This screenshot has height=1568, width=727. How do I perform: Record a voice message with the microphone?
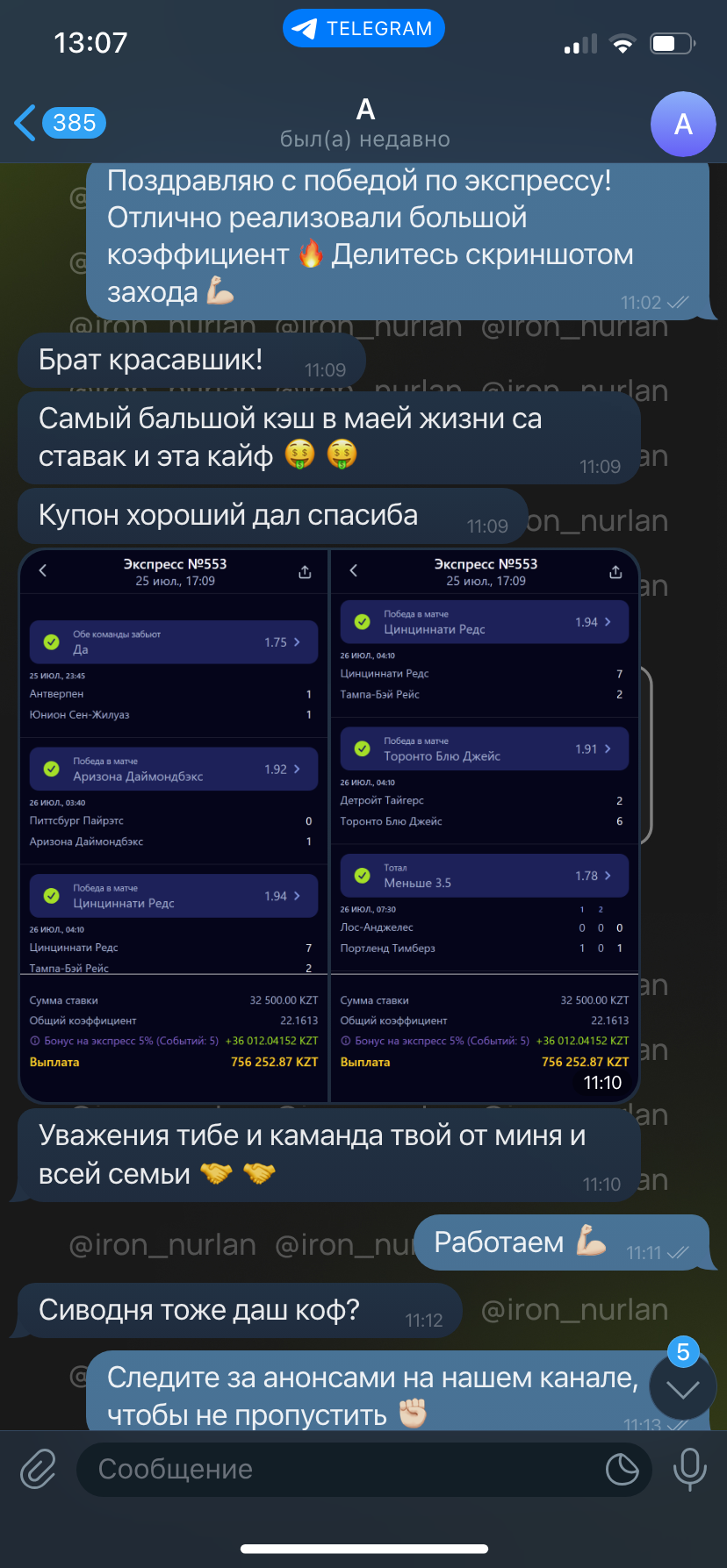[x=689, y=1469]
